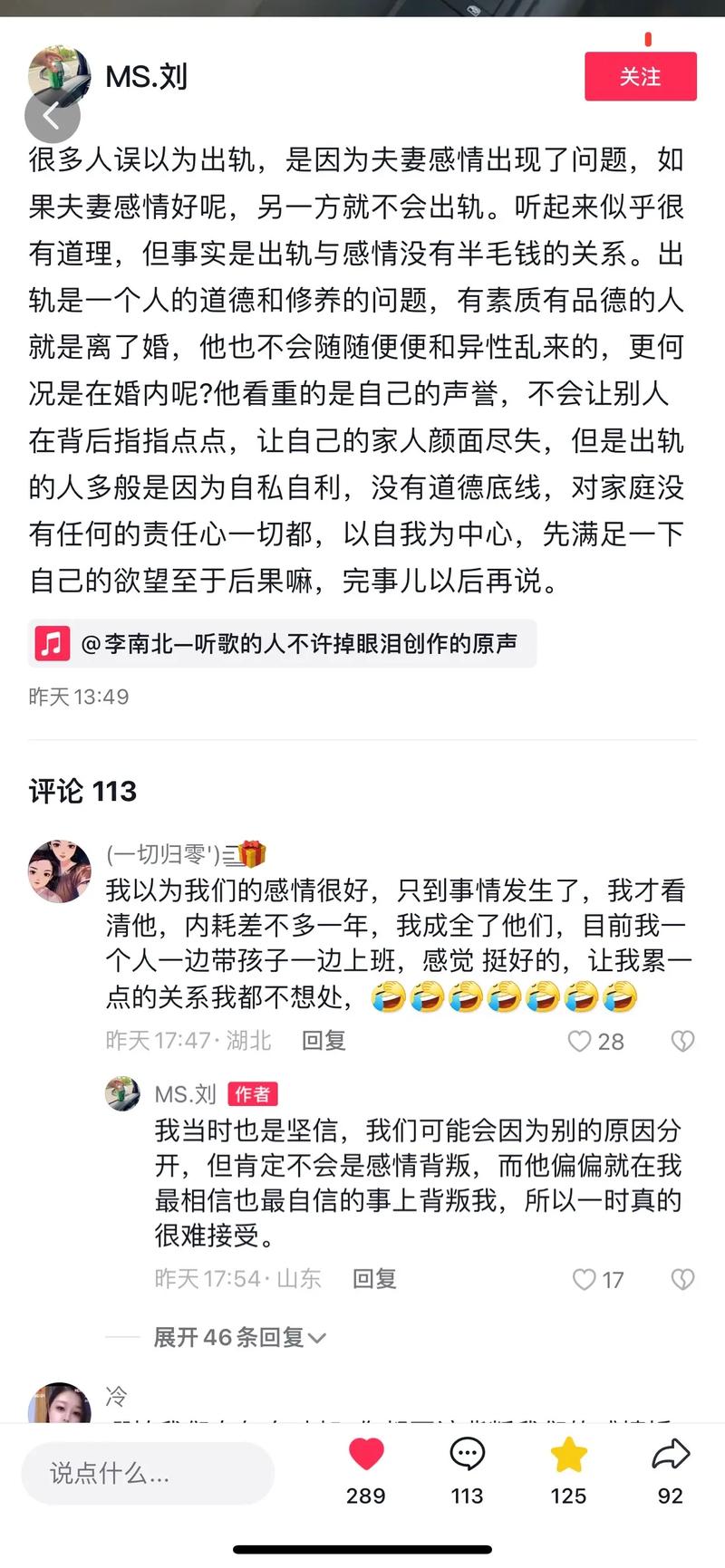725x1568 pixels.
Task: Toggle follow on MS.刘 via 关注 button
Action: [x=641, y=78]
